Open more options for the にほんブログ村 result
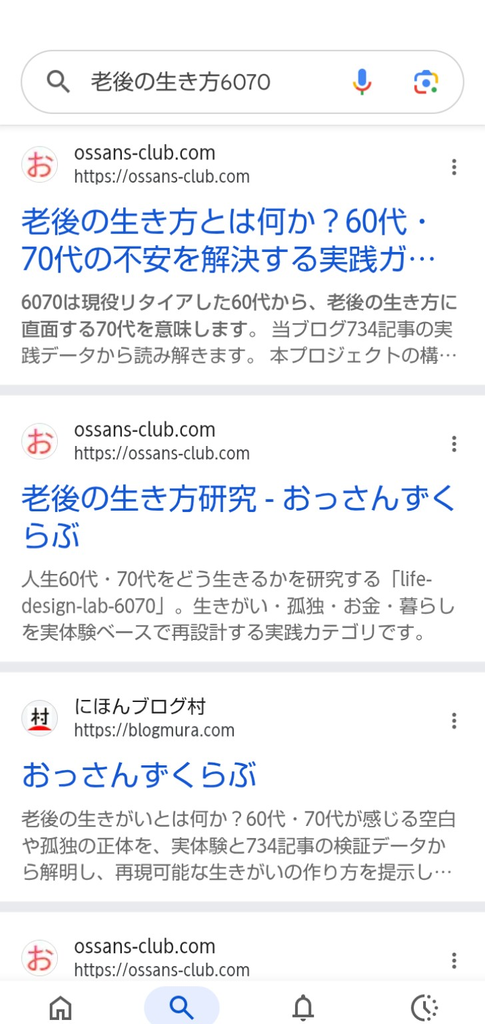This screenshot has height=1024, width=485. tap(454, 721)
